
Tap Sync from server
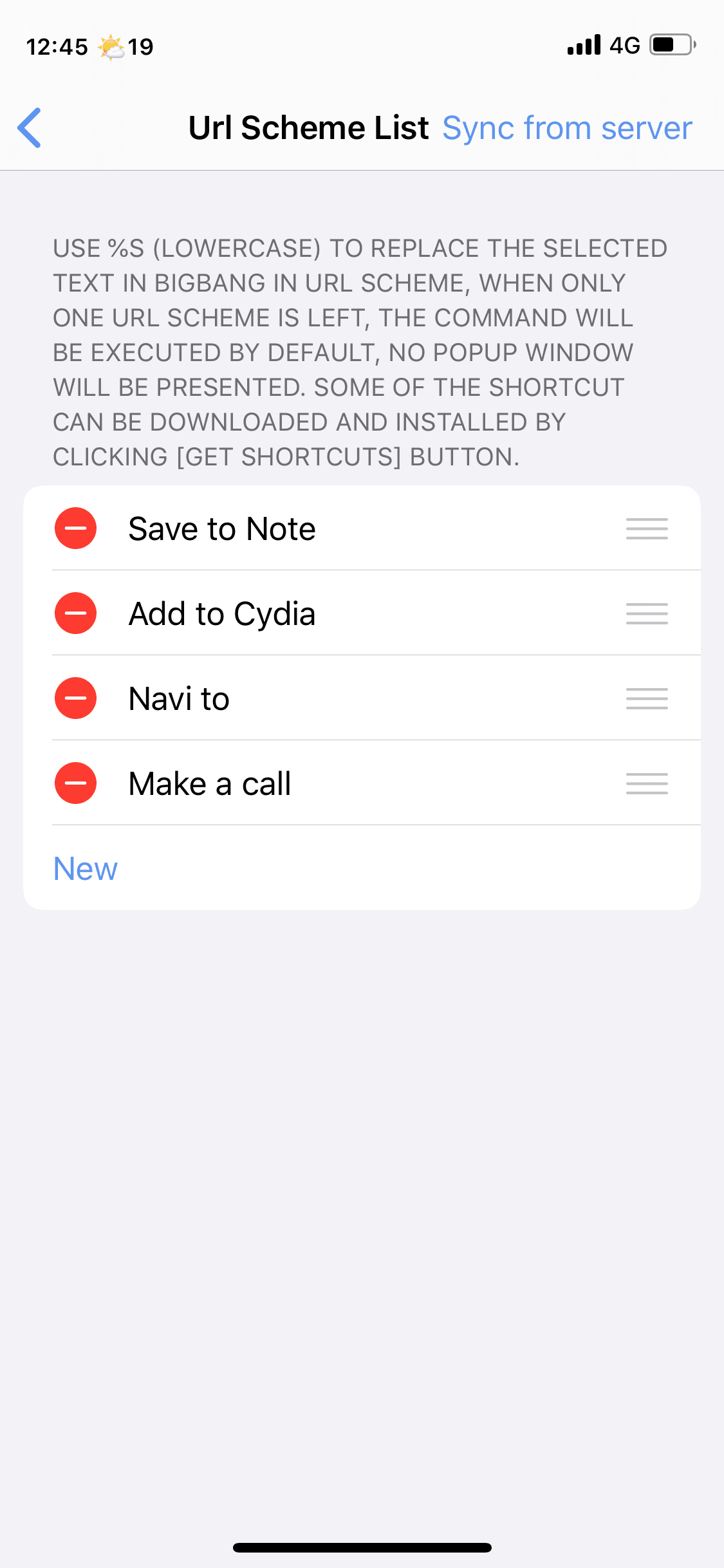coord(567,127)
